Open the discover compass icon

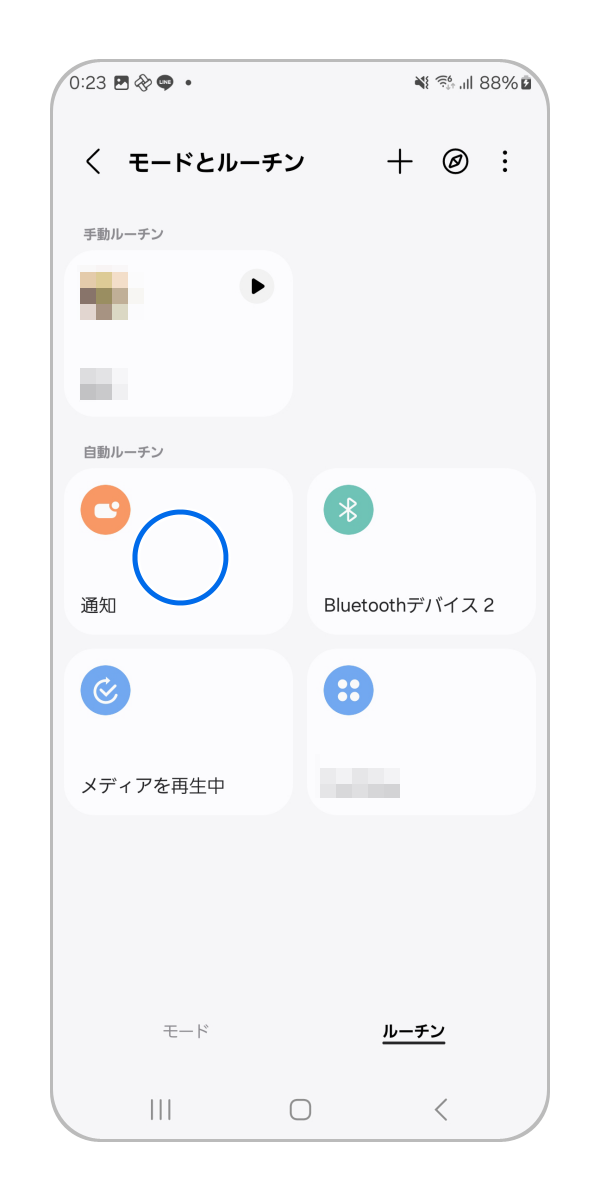(455, 162)
